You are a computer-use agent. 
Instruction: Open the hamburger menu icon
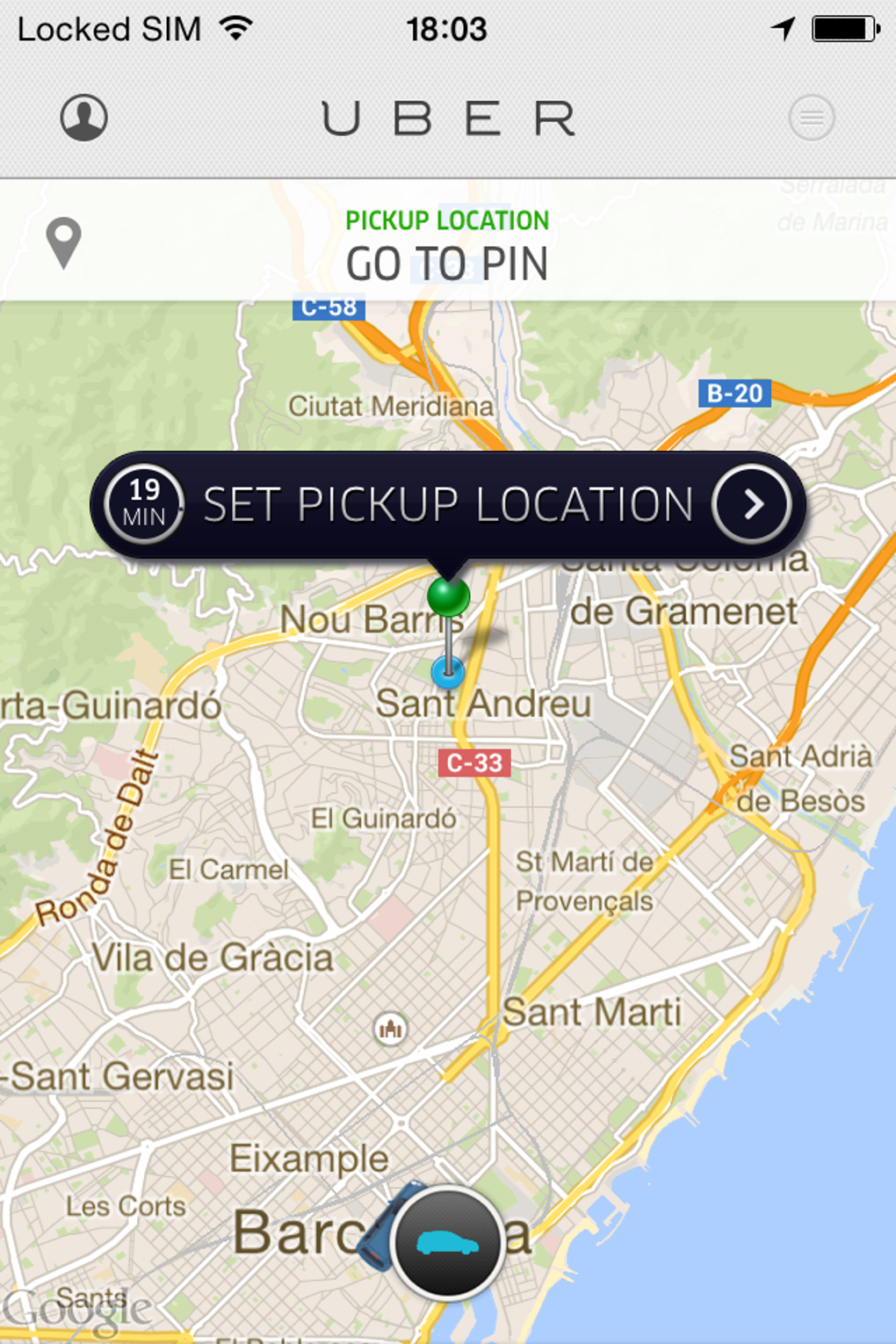coord(811,117)
